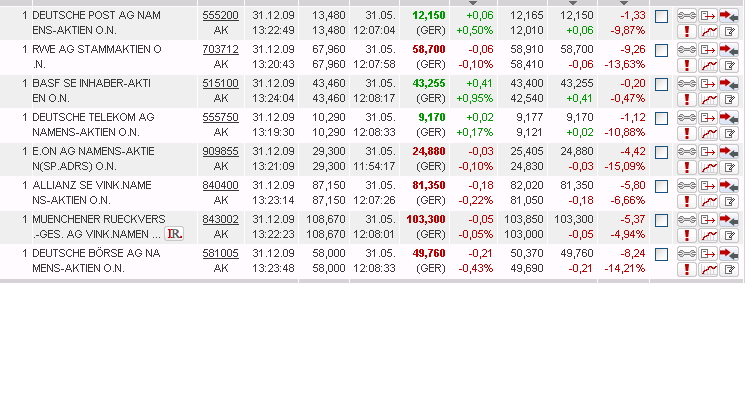Screen dimensions: 745x400
Task: Tap the edit note icon for Deutsche Telekom
Action: [x=729, y=134]
